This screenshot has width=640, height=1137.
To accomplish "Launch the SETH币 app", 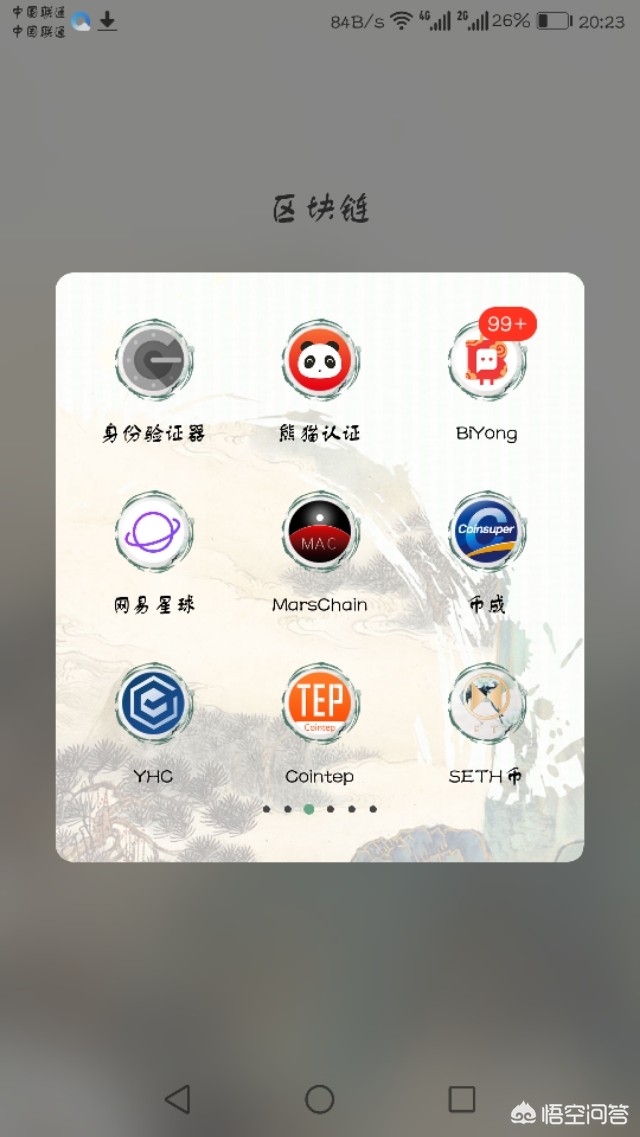I will tap(487, 703).
